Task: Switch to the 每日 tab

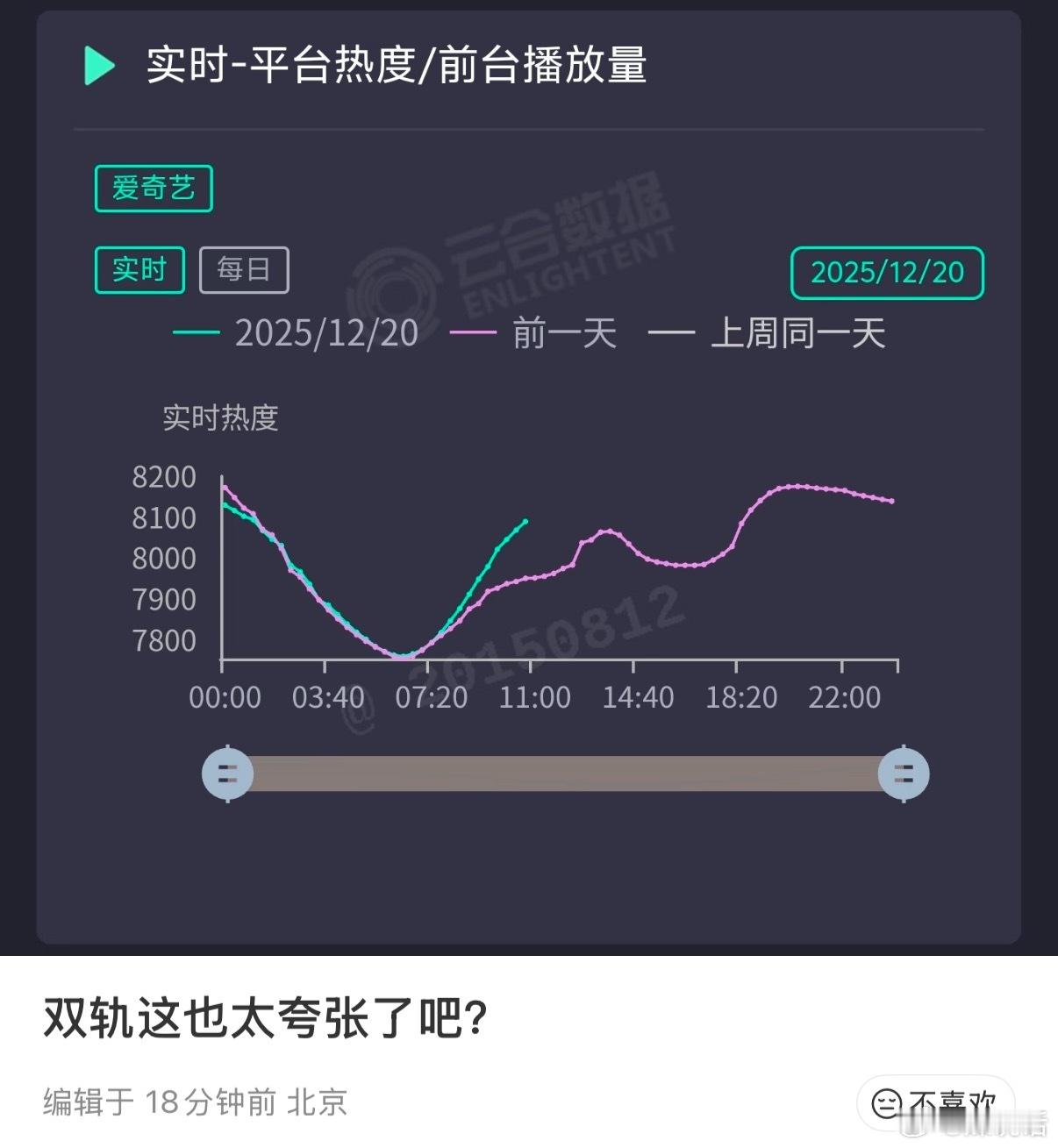Action: pos(244,269)
